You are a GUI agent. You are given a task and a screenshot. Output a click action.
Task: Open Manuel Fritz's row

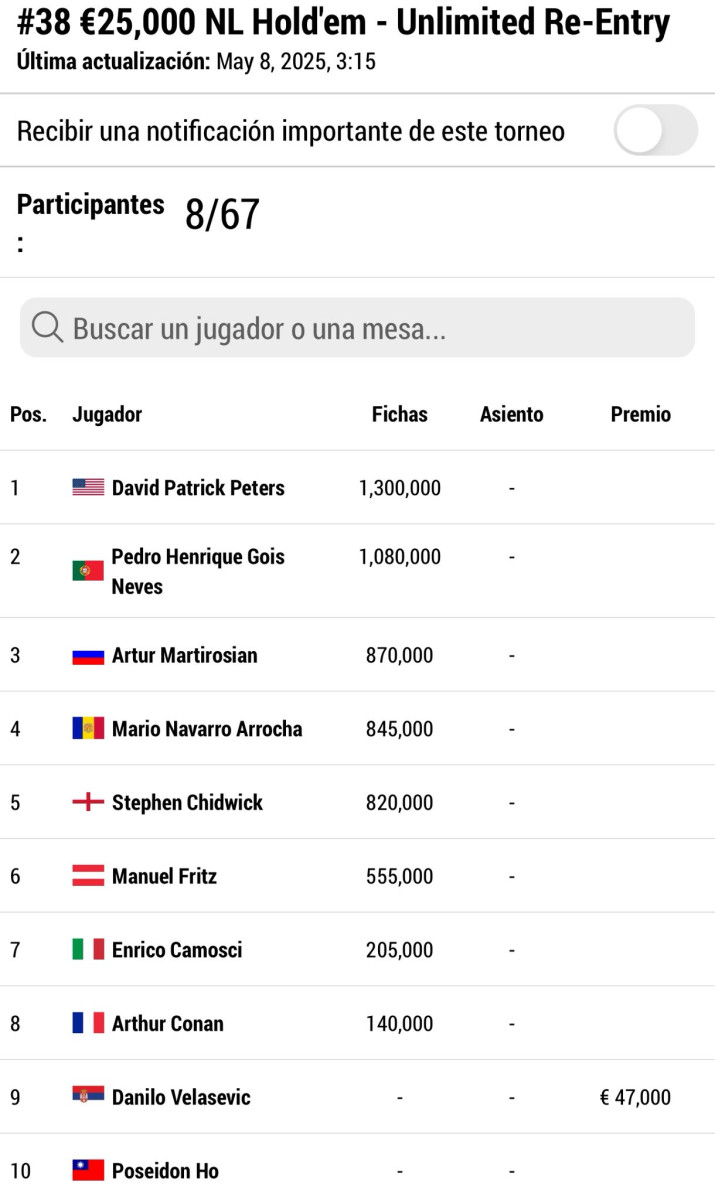click(357, 876)
